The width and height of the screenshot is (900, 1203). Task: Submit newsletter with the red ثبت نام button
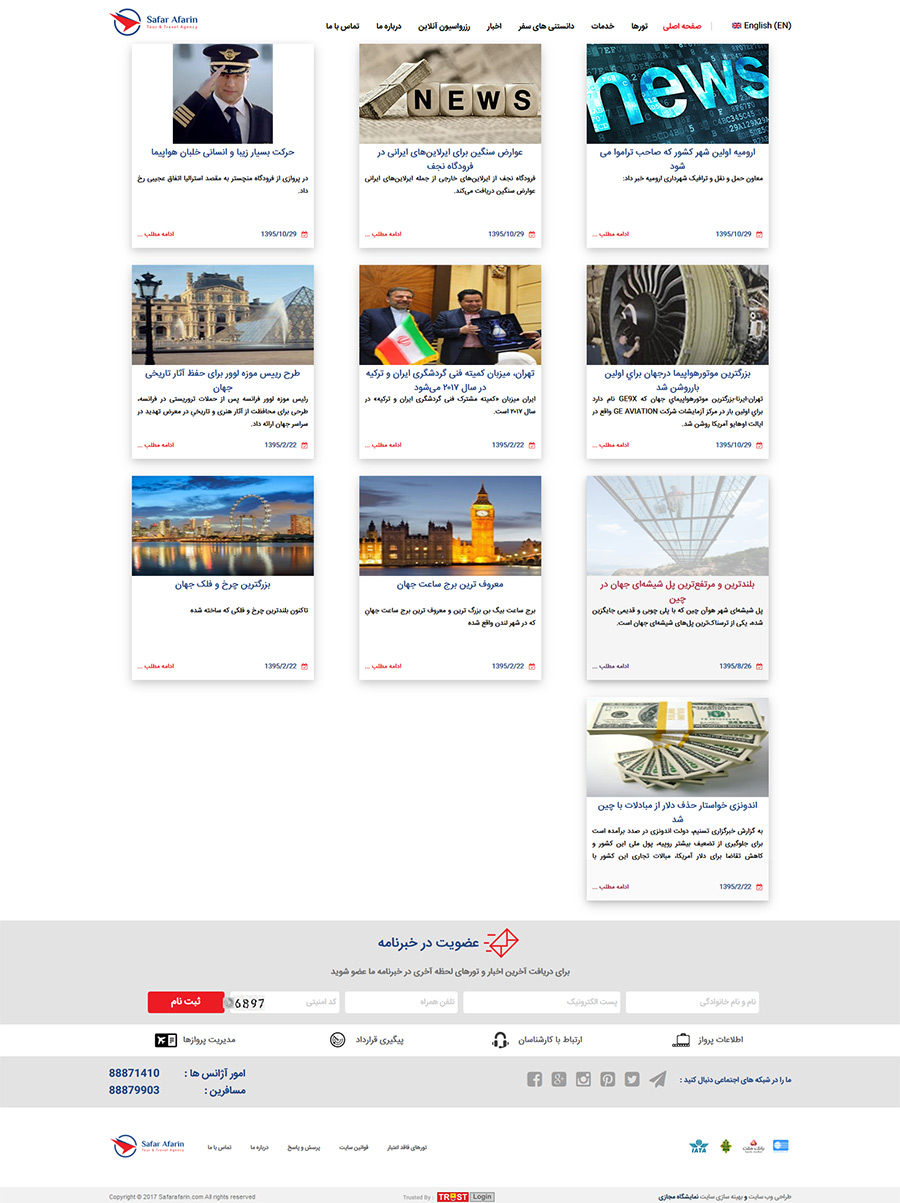coord(185,1002)
